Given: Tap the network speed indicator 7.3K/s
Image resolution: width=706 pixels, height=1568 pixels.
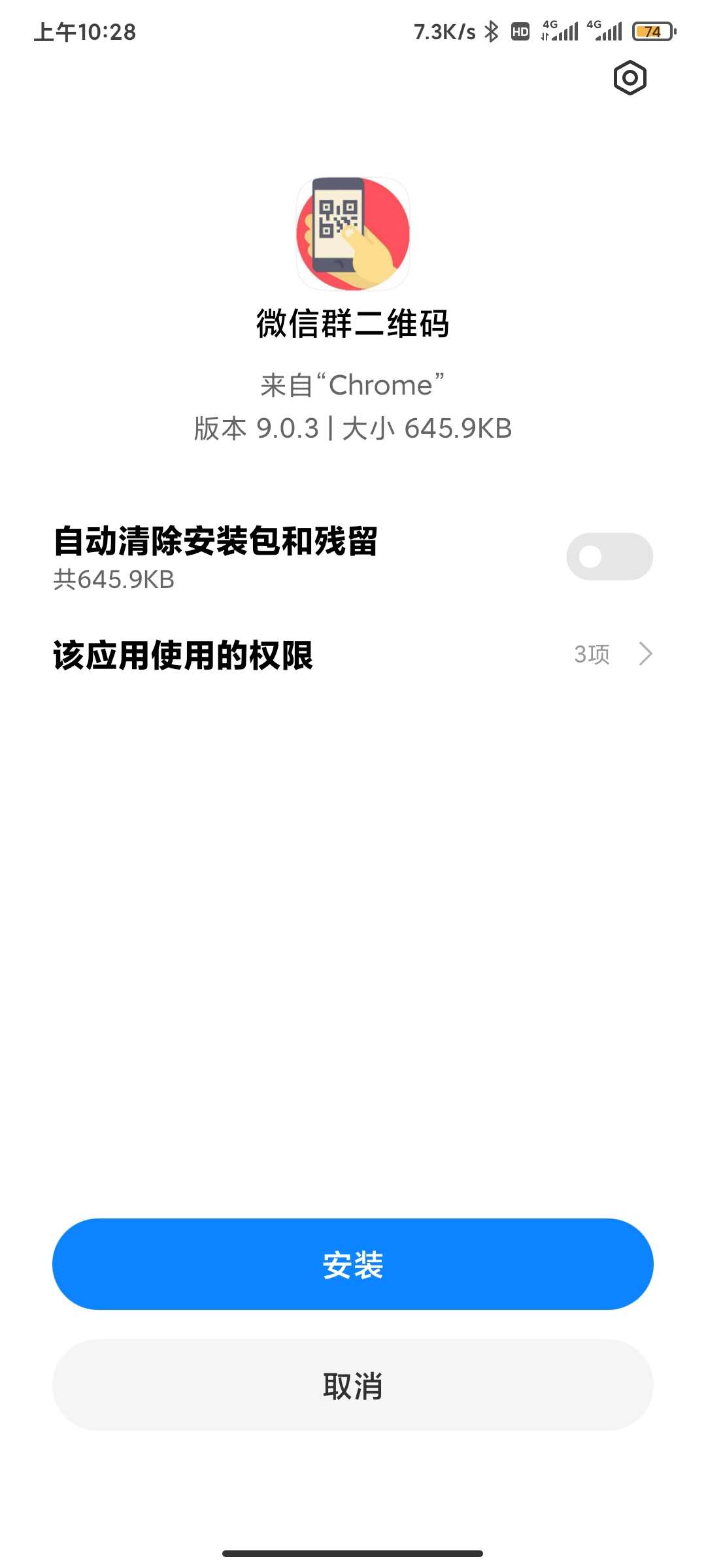Looking at the screenshot, I should pyautogui.click(x=445, y=32).
